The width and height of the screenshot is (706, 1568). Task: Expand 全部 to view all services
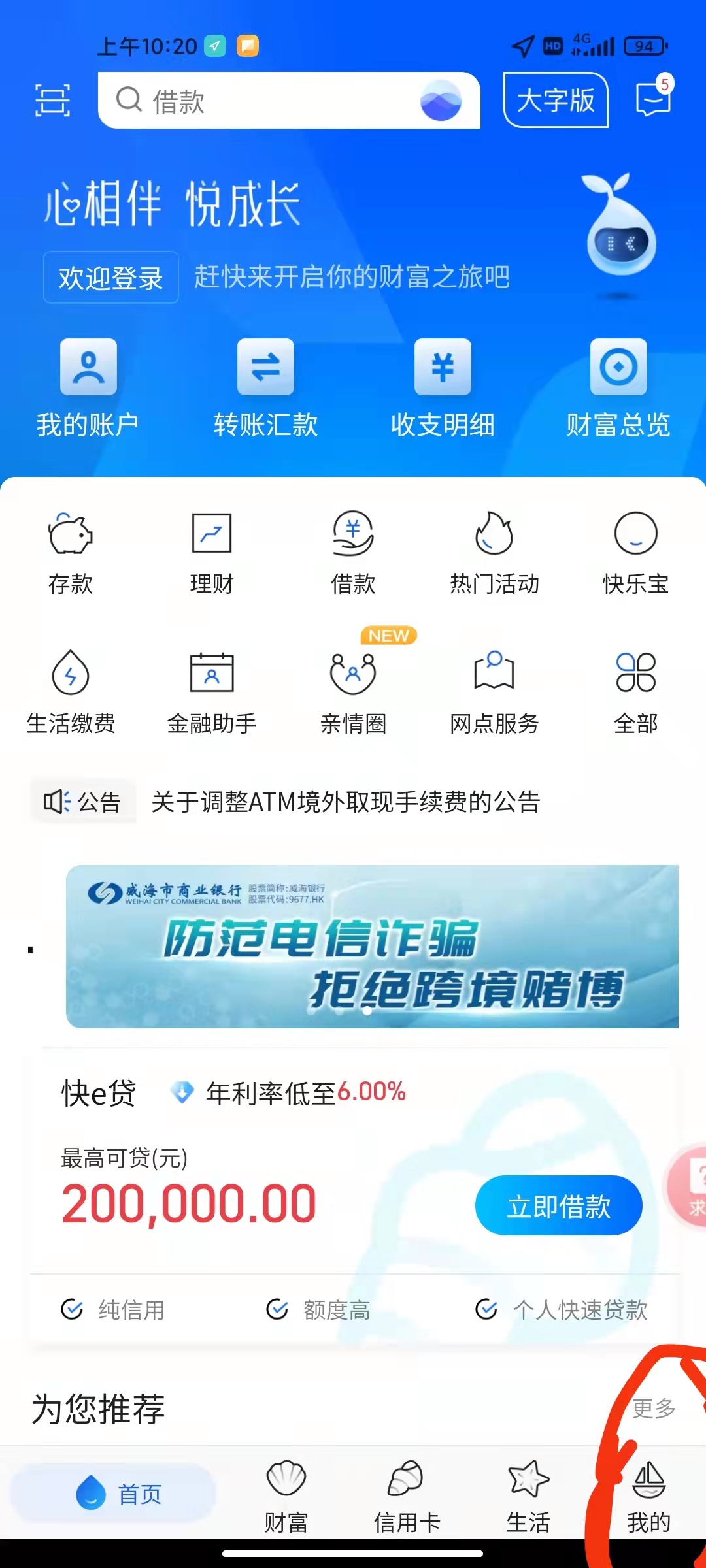[x=635, y=693]
